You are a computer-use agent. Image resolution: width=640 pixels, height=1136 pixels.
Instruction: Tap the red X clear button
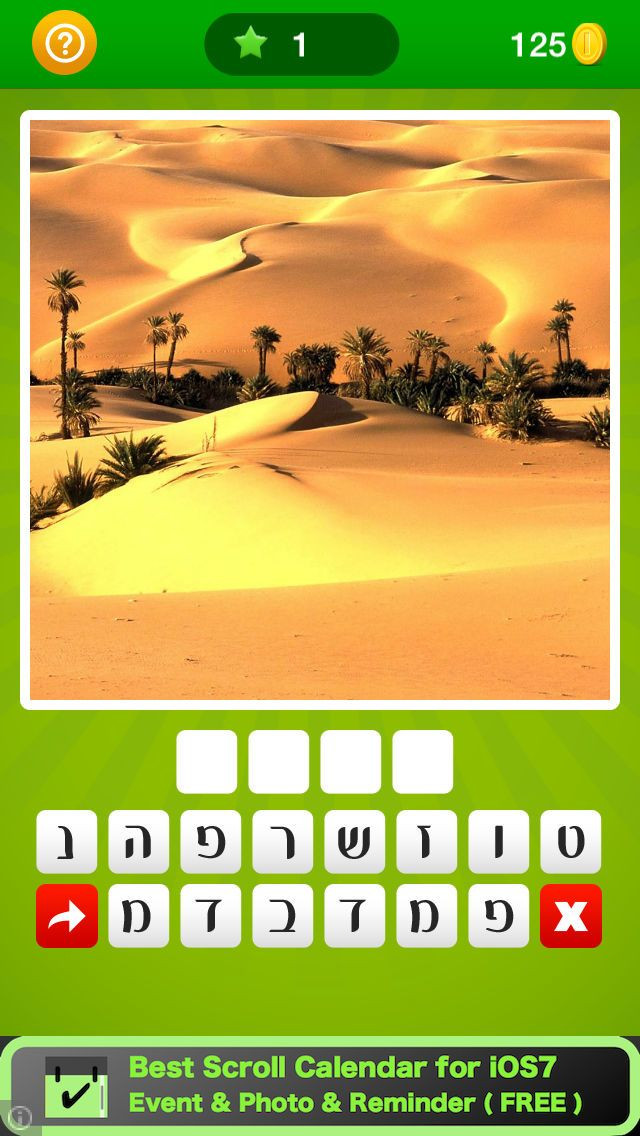[570, 916]
